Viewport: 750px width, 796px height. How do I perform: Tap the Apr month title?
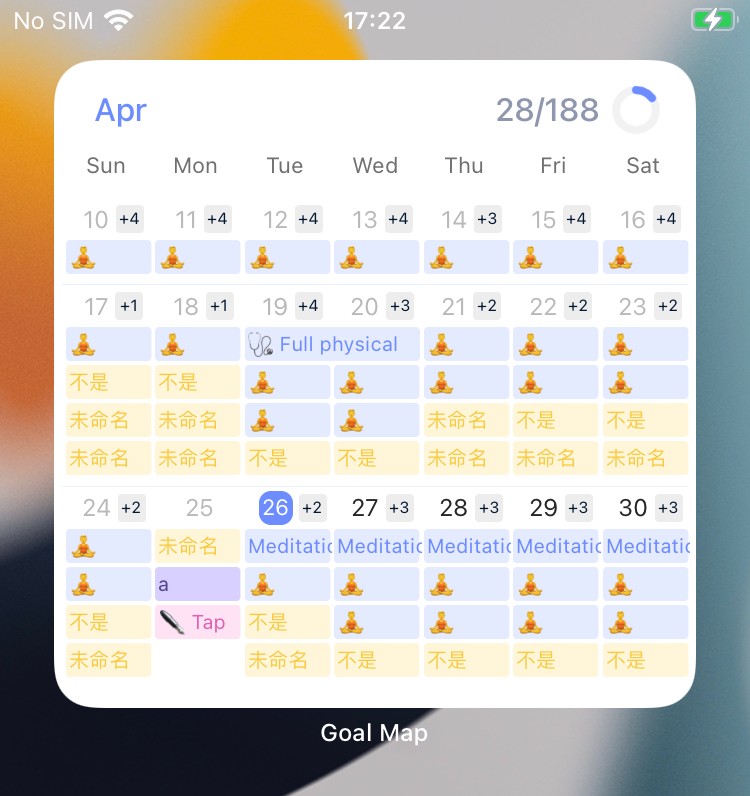pyautogui.click(x=121, y=111)
